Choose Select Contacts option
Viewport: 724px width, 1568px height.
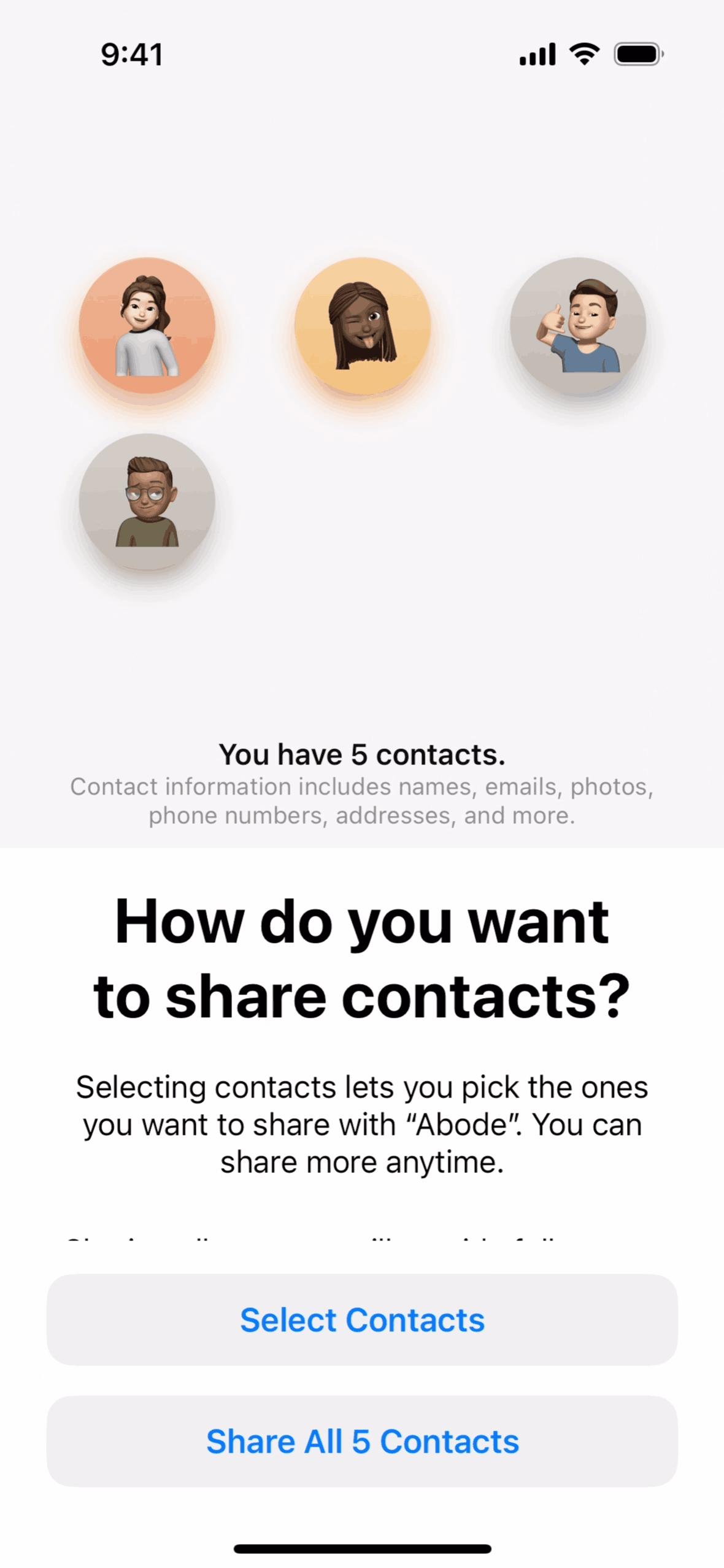[x=362, y=1320]
